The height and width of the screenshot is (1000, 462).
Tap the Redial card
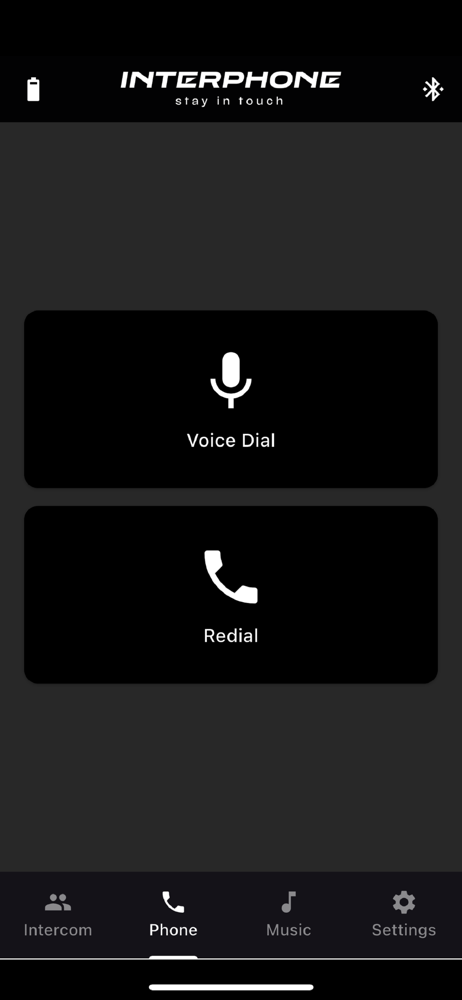tap(231, 594)
